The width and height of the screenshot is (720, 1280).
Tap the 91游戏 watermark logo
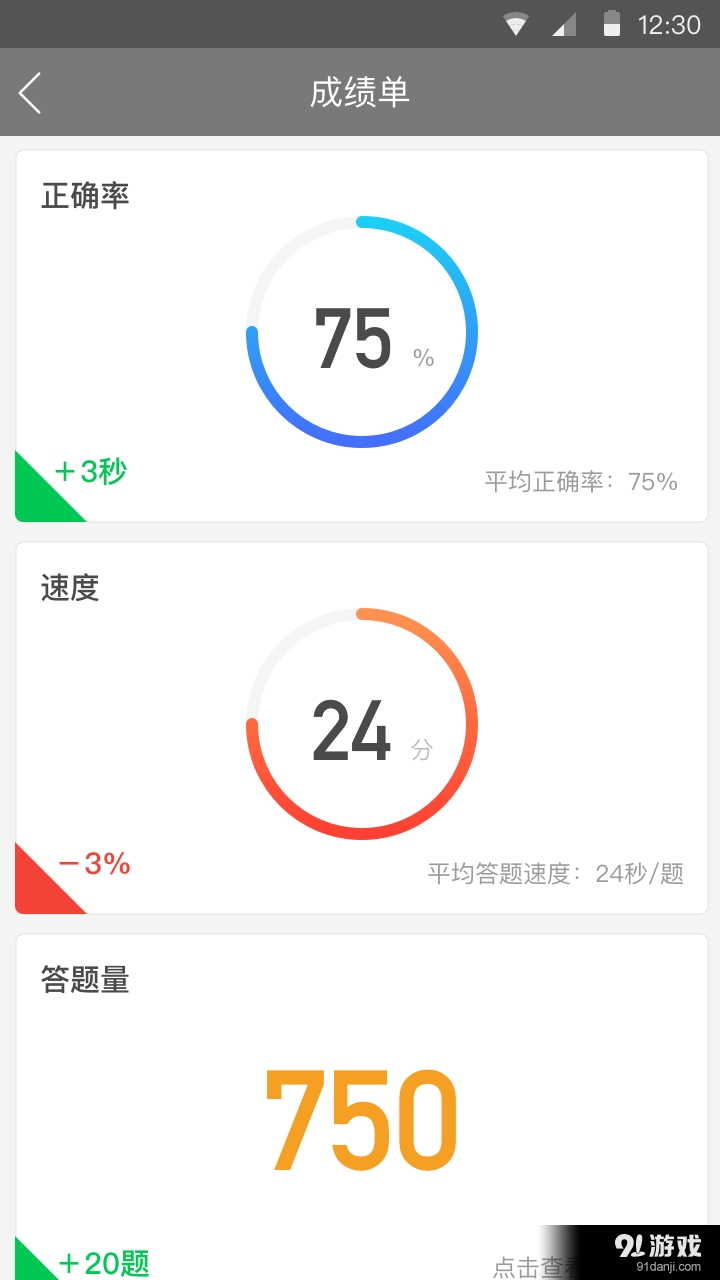[x=655, y=1247]
